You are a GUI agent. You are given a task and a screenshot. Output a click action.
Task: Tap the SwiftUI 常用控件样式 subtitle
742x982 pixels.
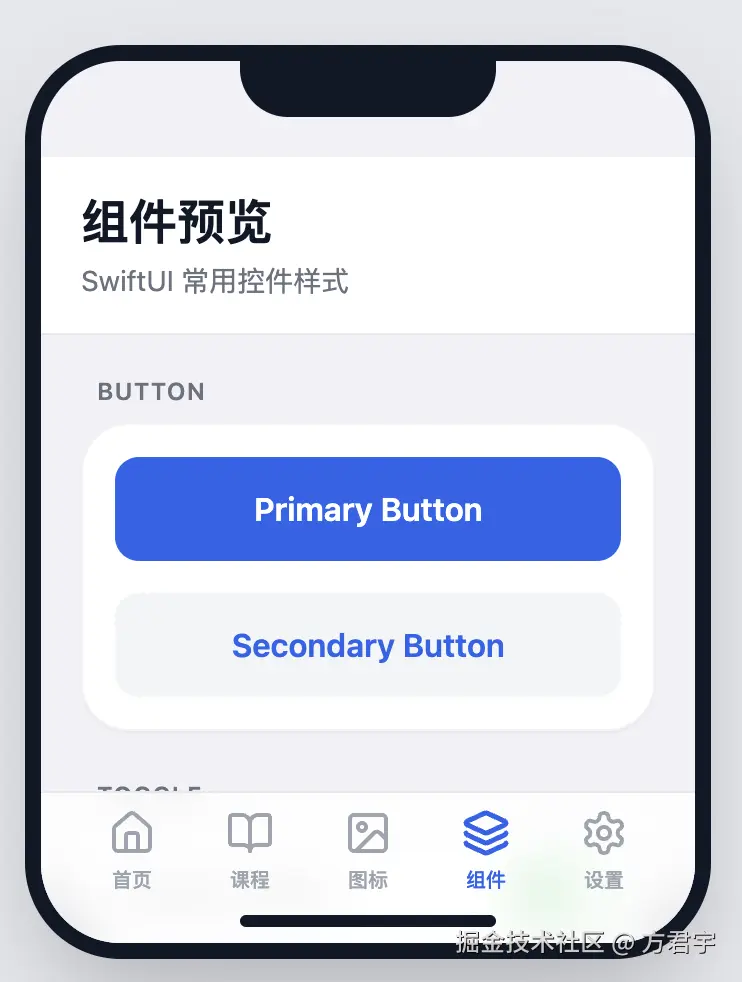215,281
